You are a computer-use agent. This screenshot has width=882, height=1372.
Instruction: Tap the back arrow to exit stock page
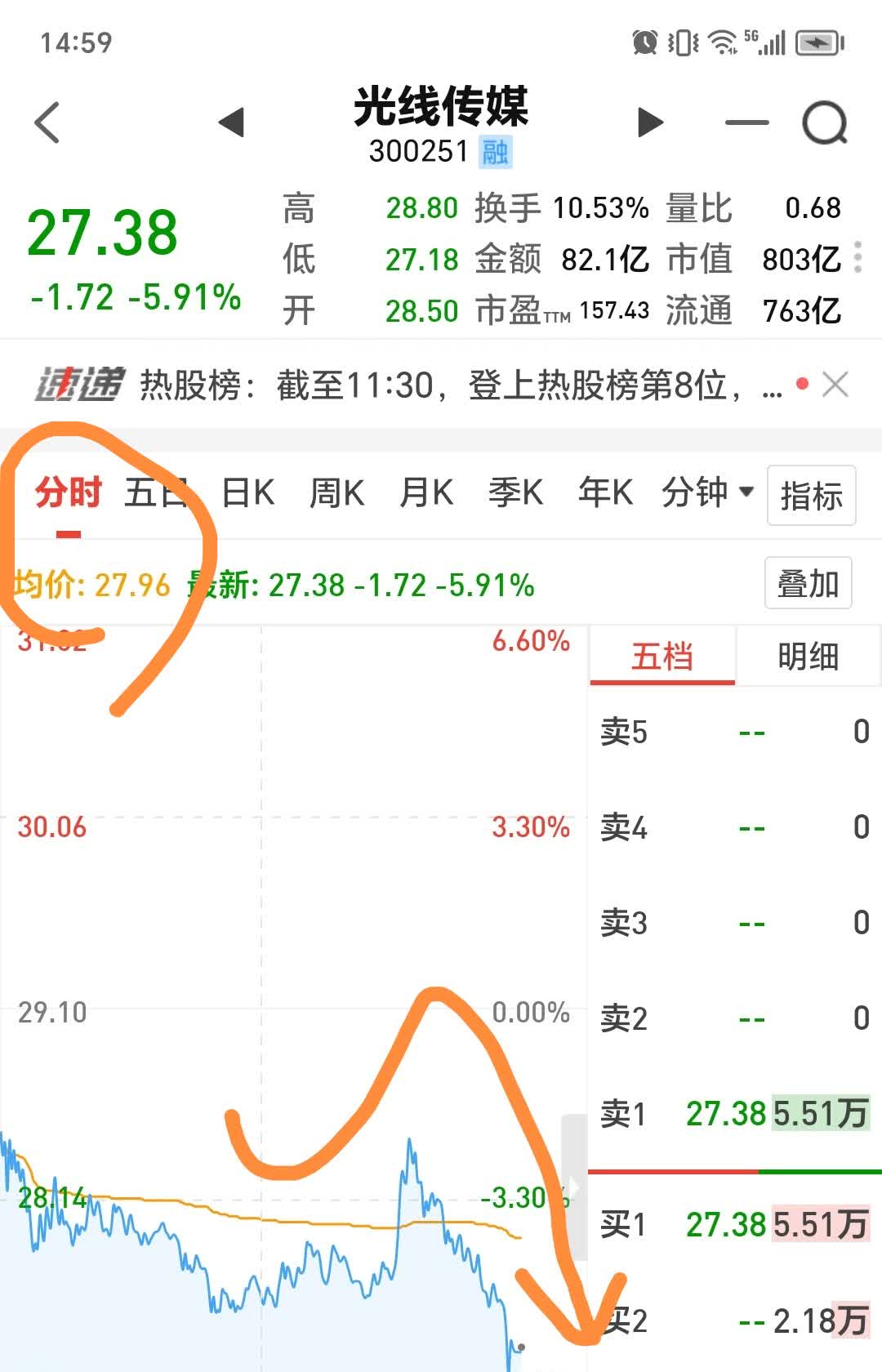pyautogui.click(x=47, y=121)
